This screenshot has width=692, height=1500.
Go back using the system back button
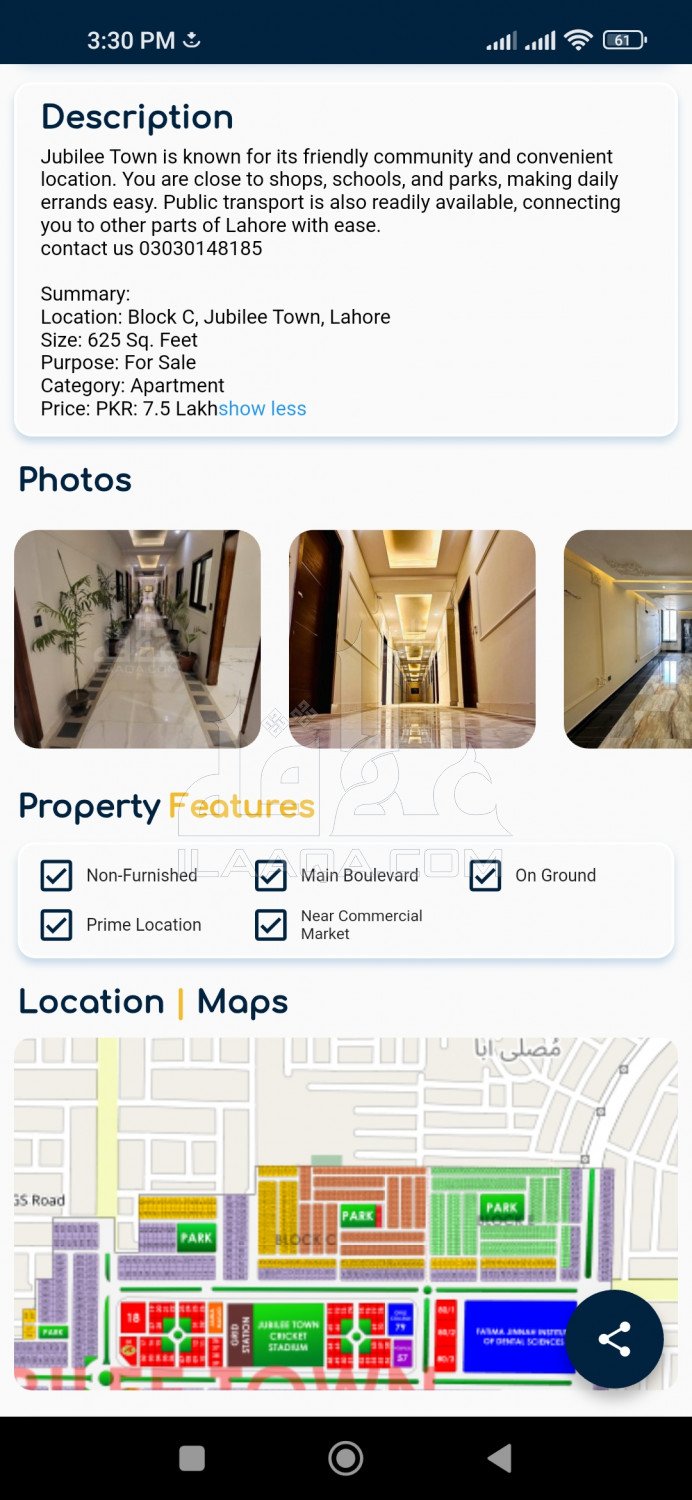(x=500, y=1458)
